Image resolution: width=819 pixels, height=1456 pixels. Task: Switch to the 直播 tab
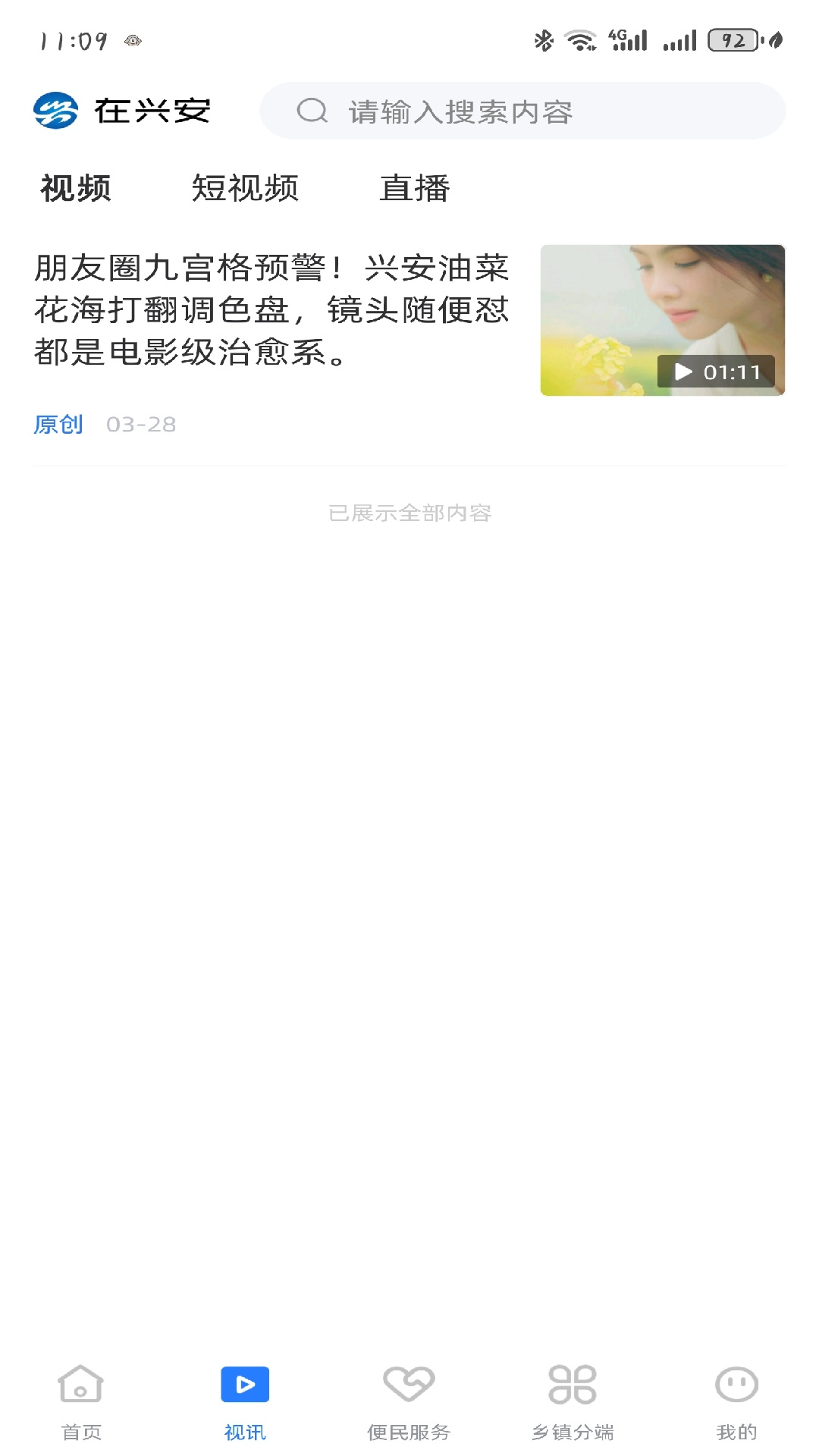[x=414, y=188]
